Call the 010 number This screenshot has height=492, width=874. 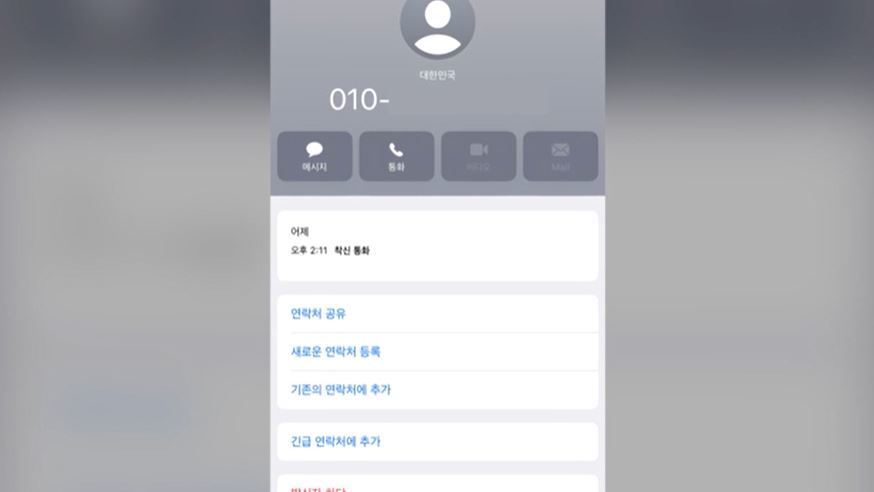[x=396, y=156]
